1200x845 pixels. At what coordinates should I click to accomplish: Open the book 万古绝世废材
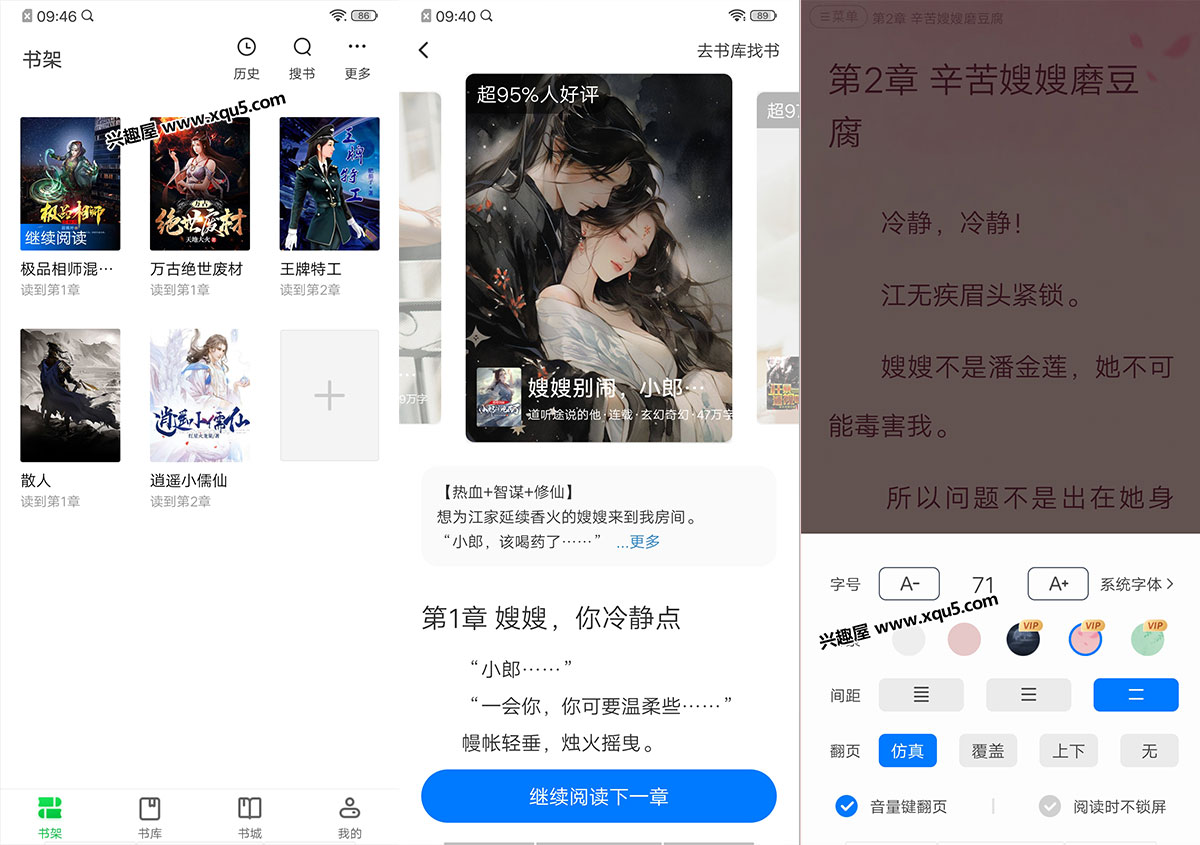coord(200,184)
